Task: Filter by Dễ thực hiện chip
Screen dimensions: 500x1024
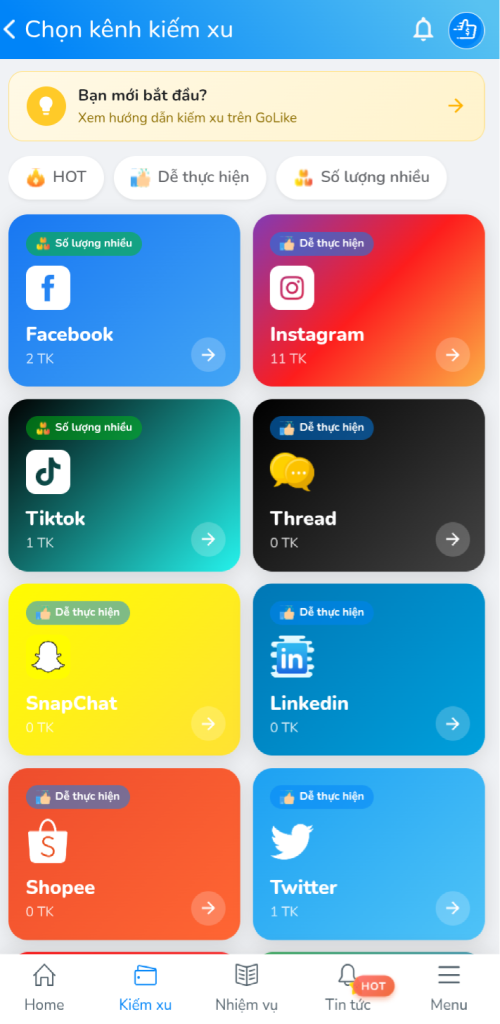Action: [x=190, y=177]
